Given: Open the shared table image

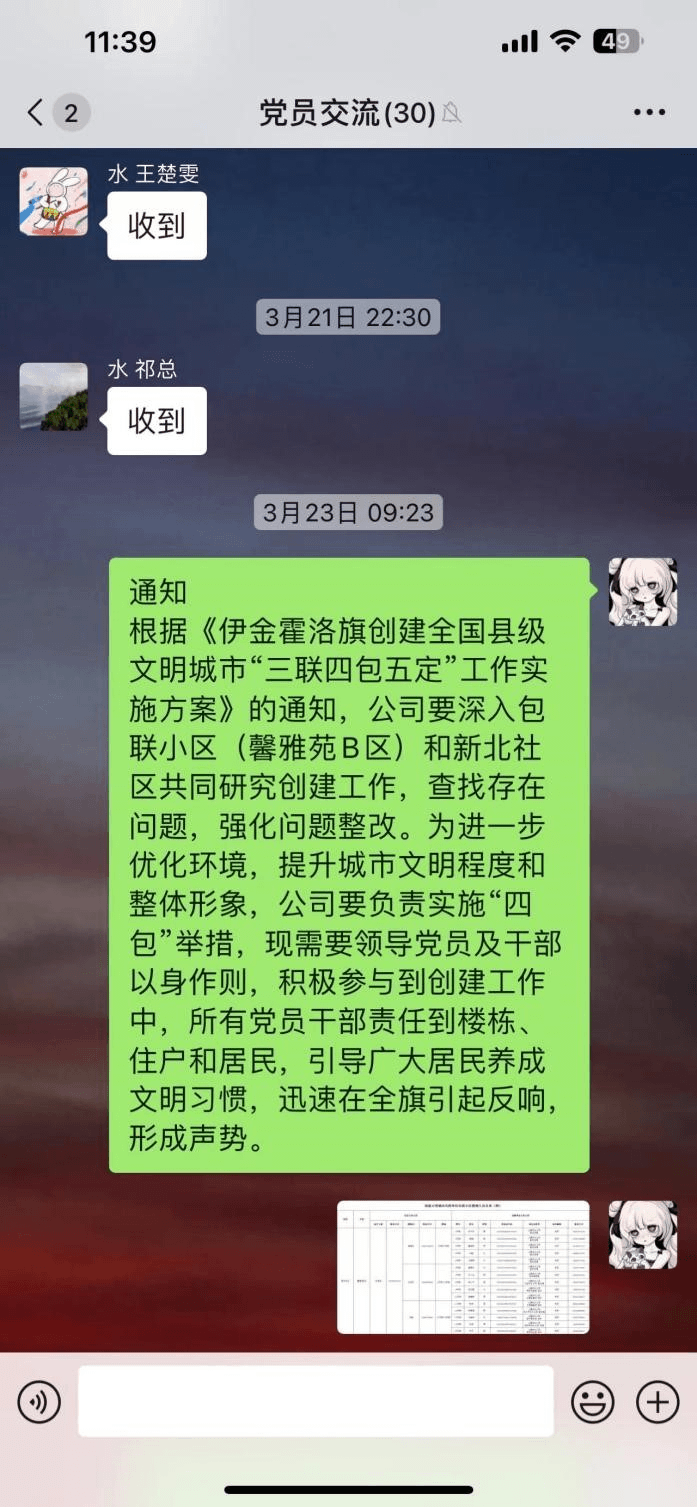Looking at the screenshot, I should coord(463,1267).
